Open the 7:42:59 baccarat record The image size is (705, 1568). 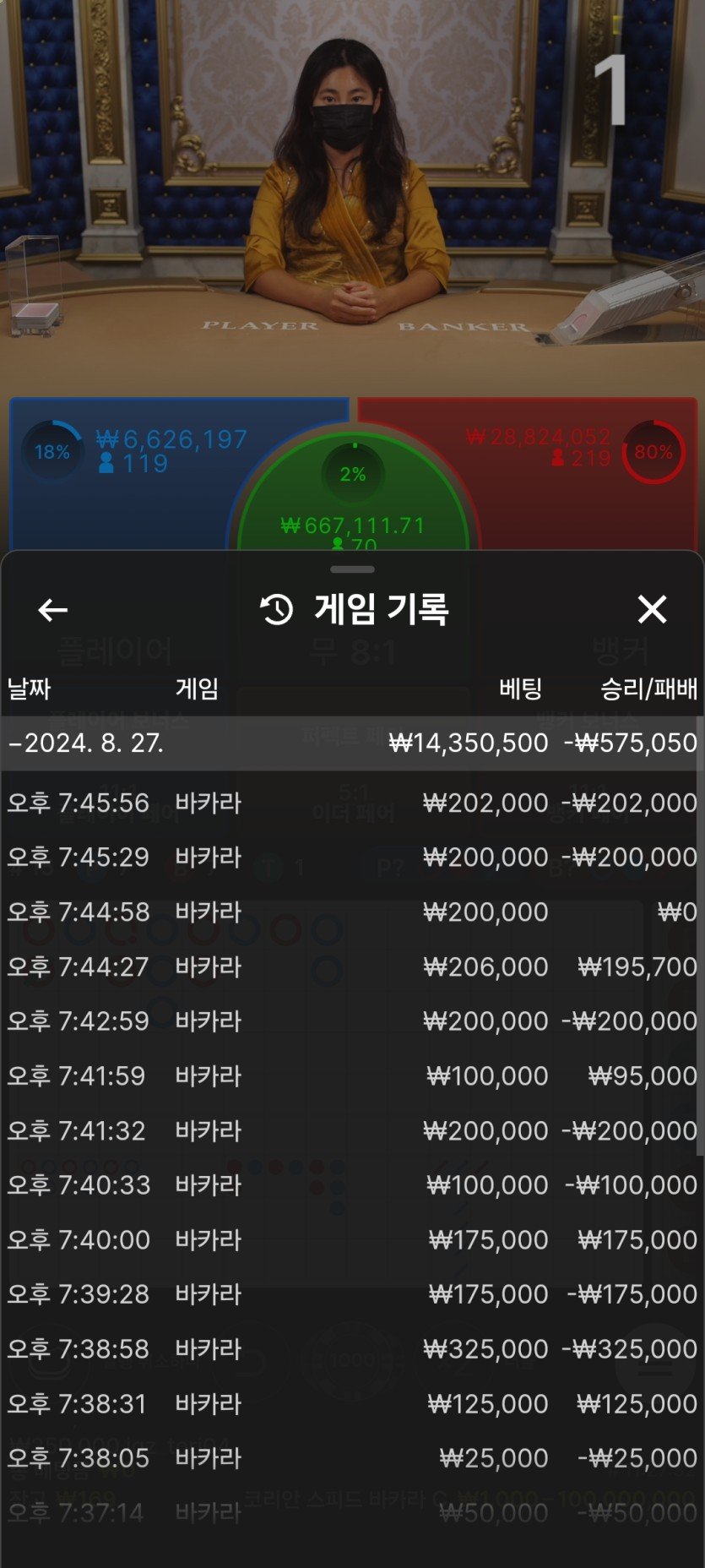pyautogui.click(x=352, y=1021)
